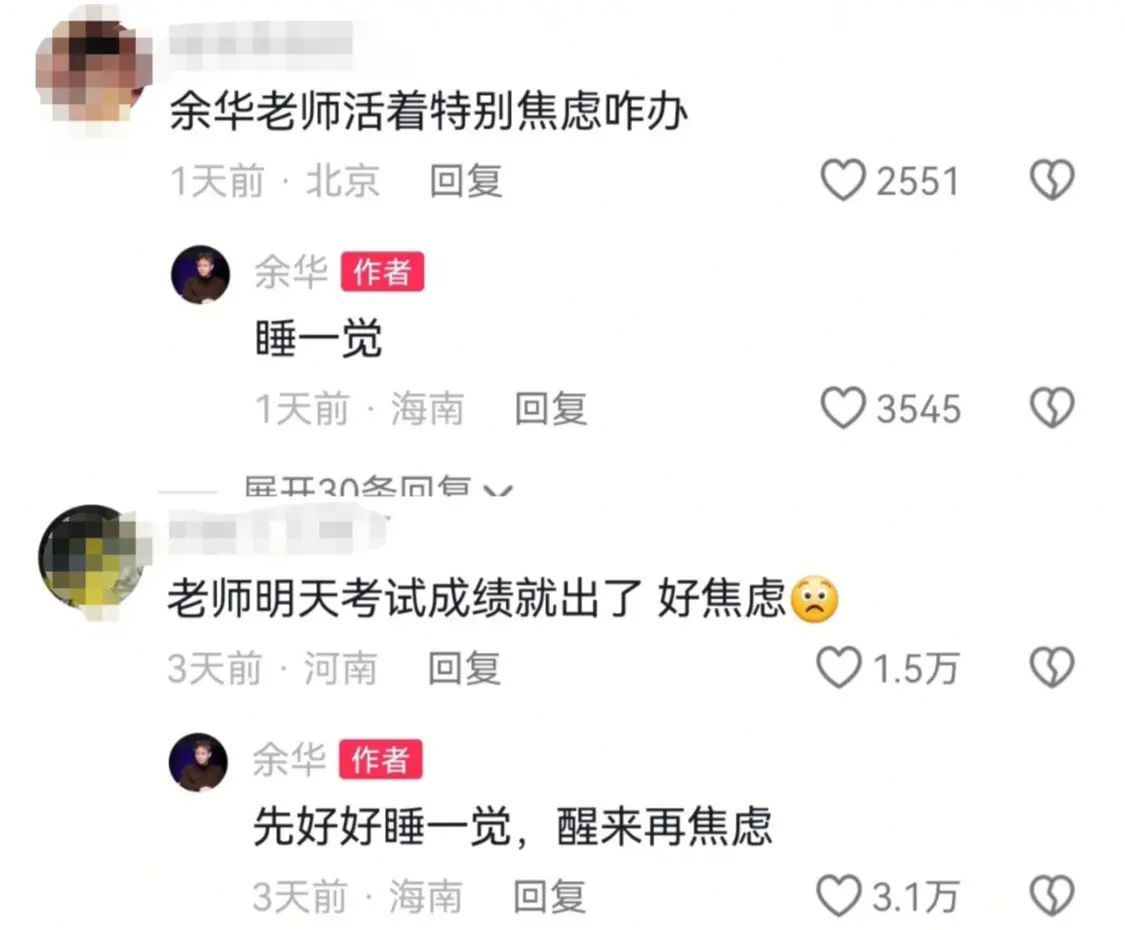The height and width of the screenshot is (930, 1125).
Task: Dislike the comment 余华老师活着特别焦虑咋办
Action: (x=1052, y=182)
